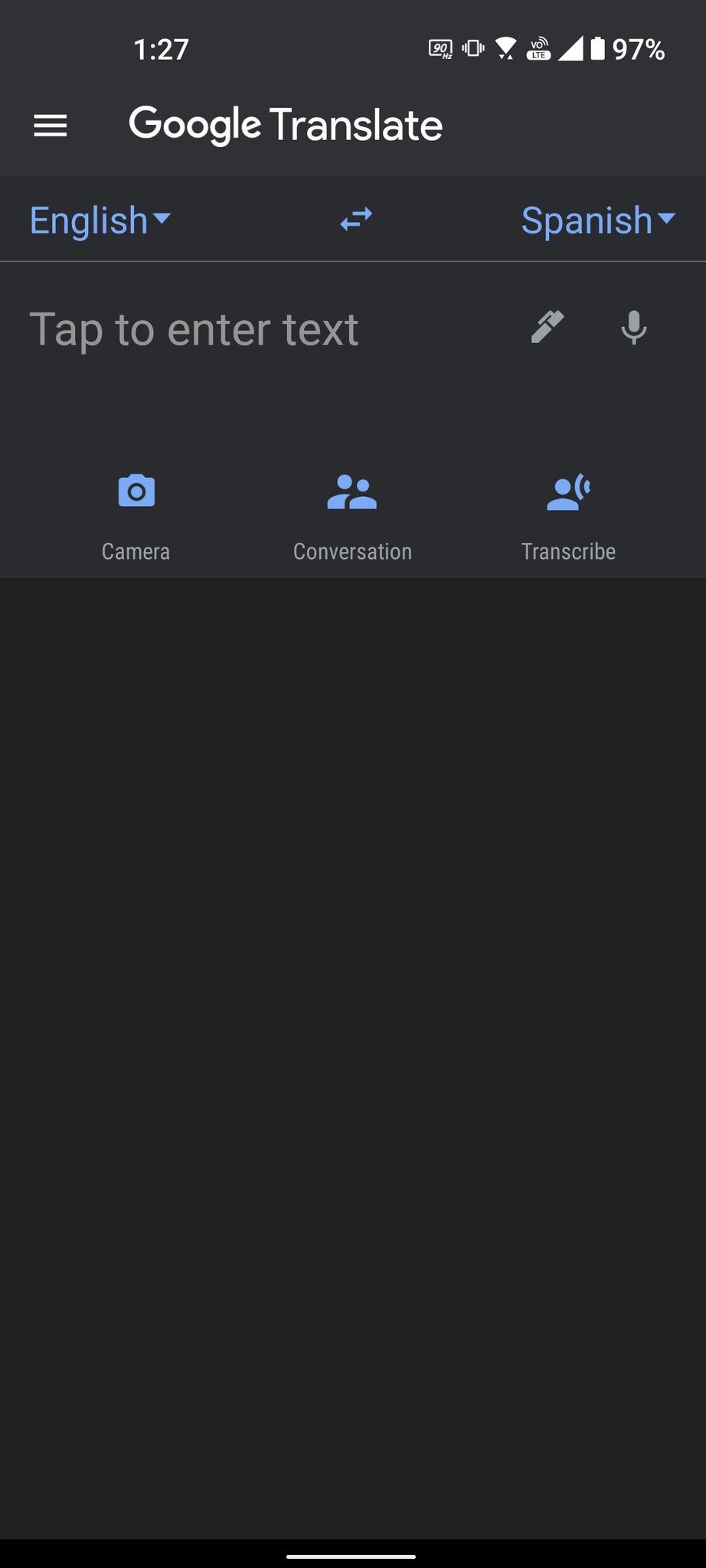Screen dimensions: 706x1568
Task: Swap the source and target languages
Action: [356, 220]
